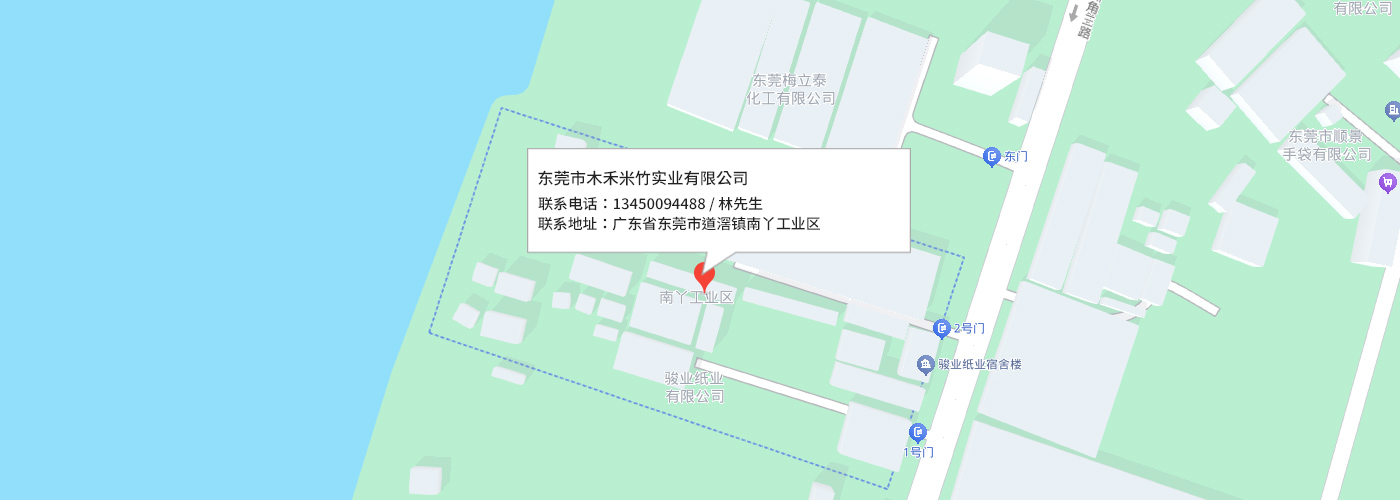Select the 东门 gate marker
The height and width of the screenshot is (500, 1400).
pyautogui.click(x=992, y=156)
